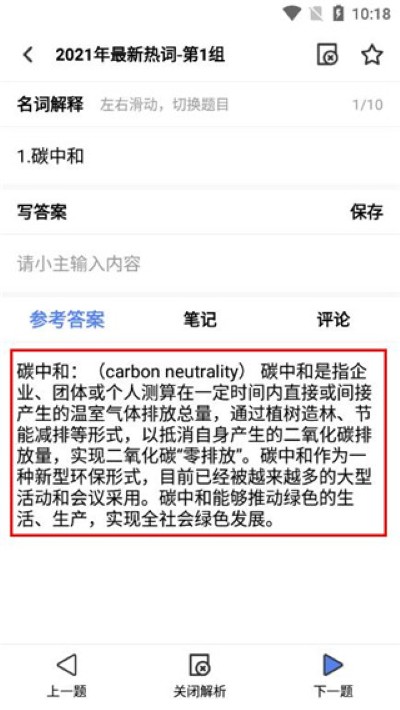Go back using the top-left arrow

click(28, 55)
